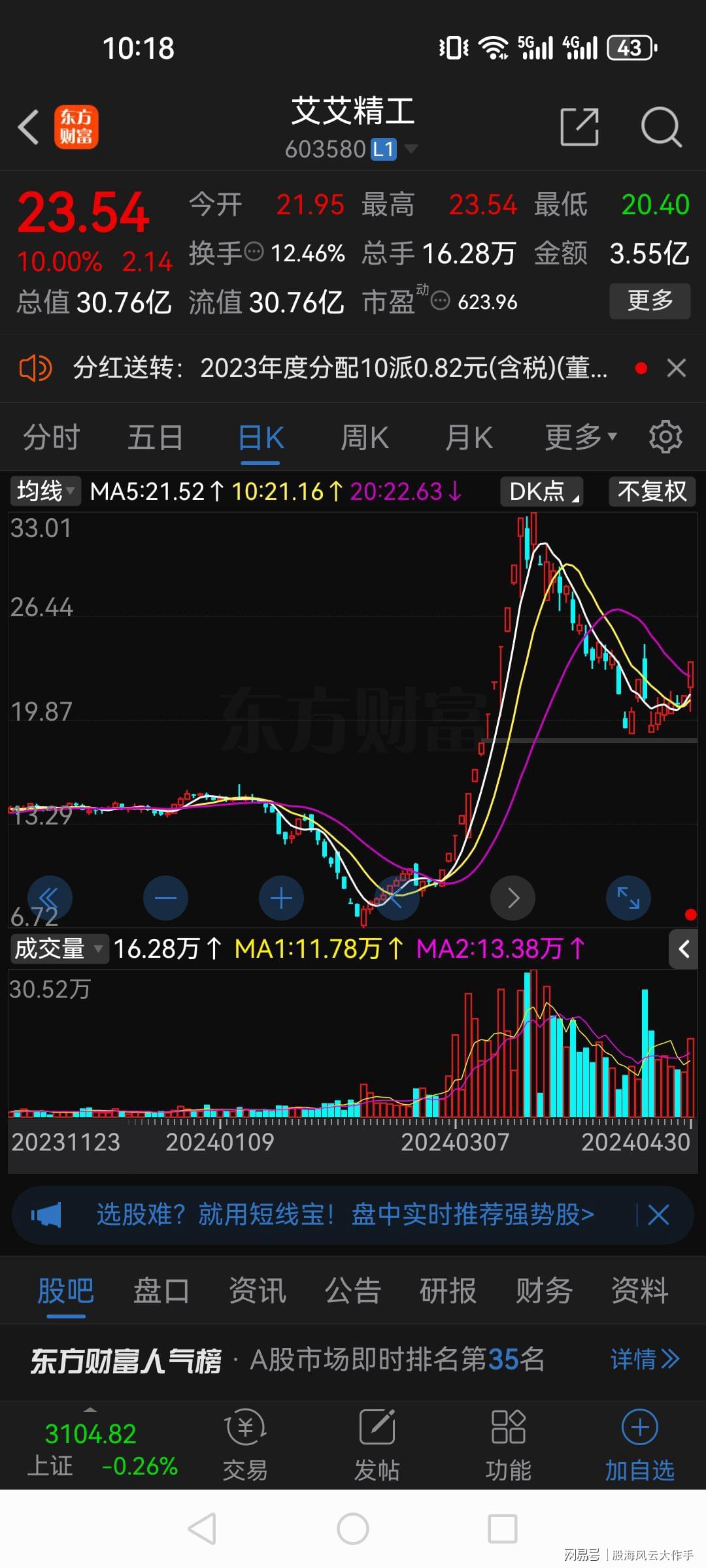
Task: Close the 短线宝 promotion banner
Action: coord(658,1215)
